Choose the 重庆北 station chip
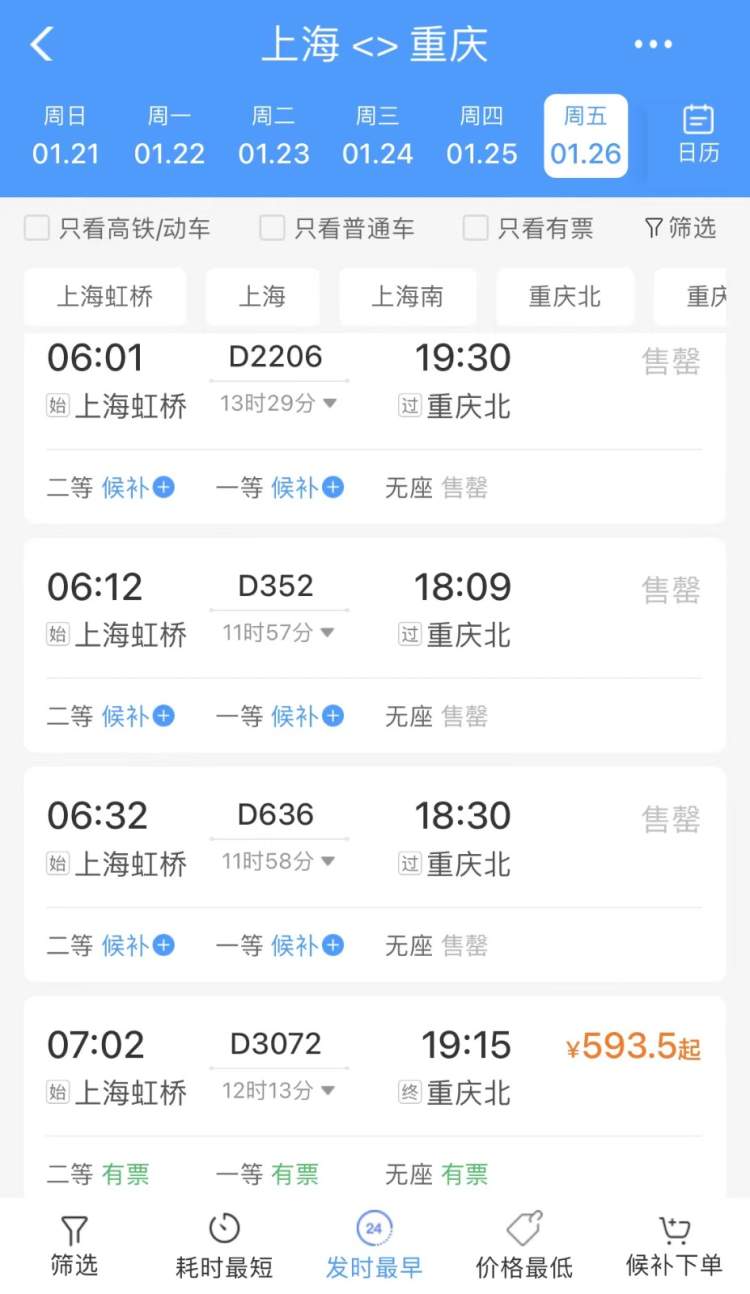Screen dimensions: 750x1294 click(x=565, y=297)
